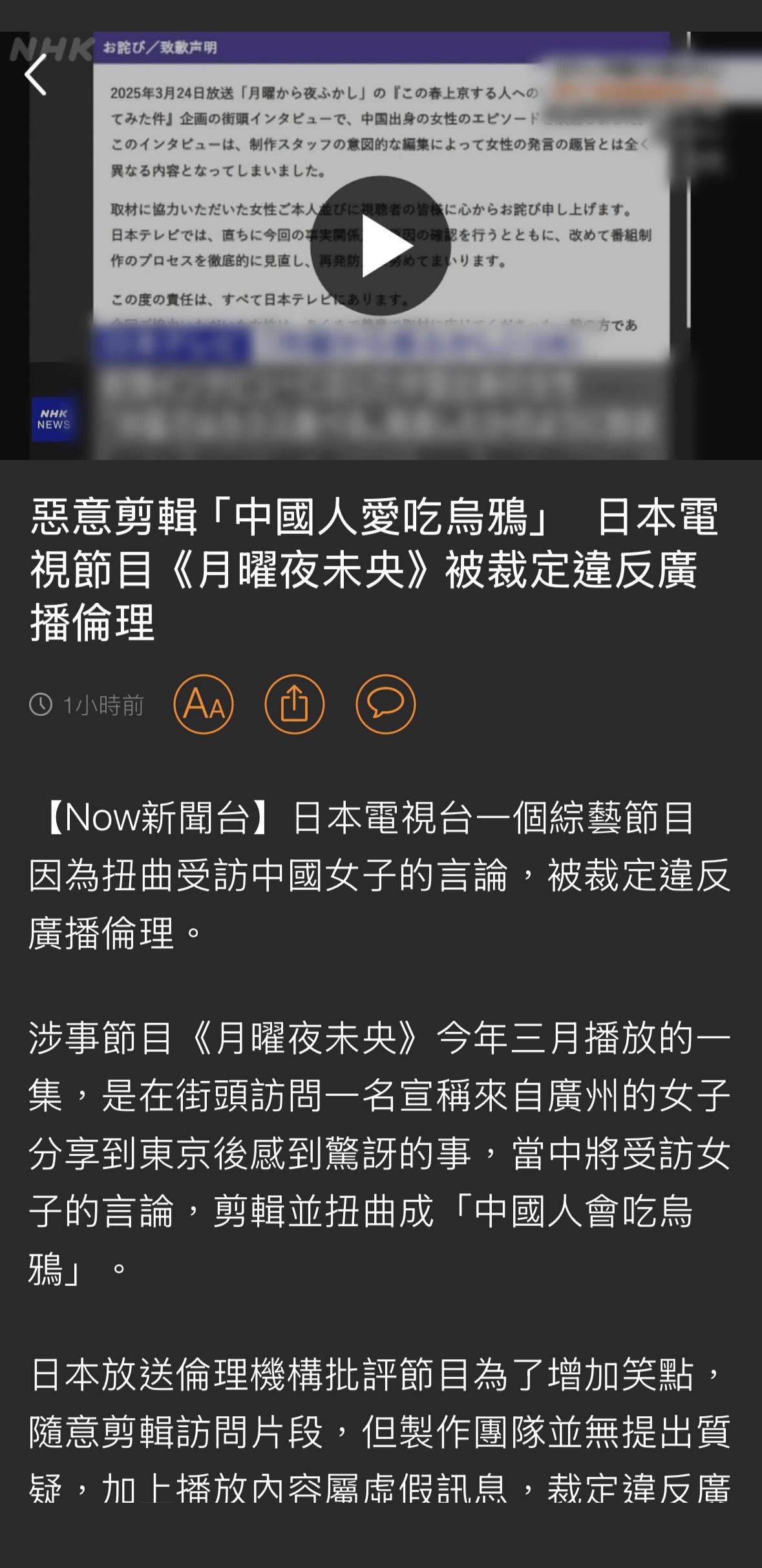Screen dimensions: 762x1568
Task: Adjust the article font size
Action: point(204,704)
